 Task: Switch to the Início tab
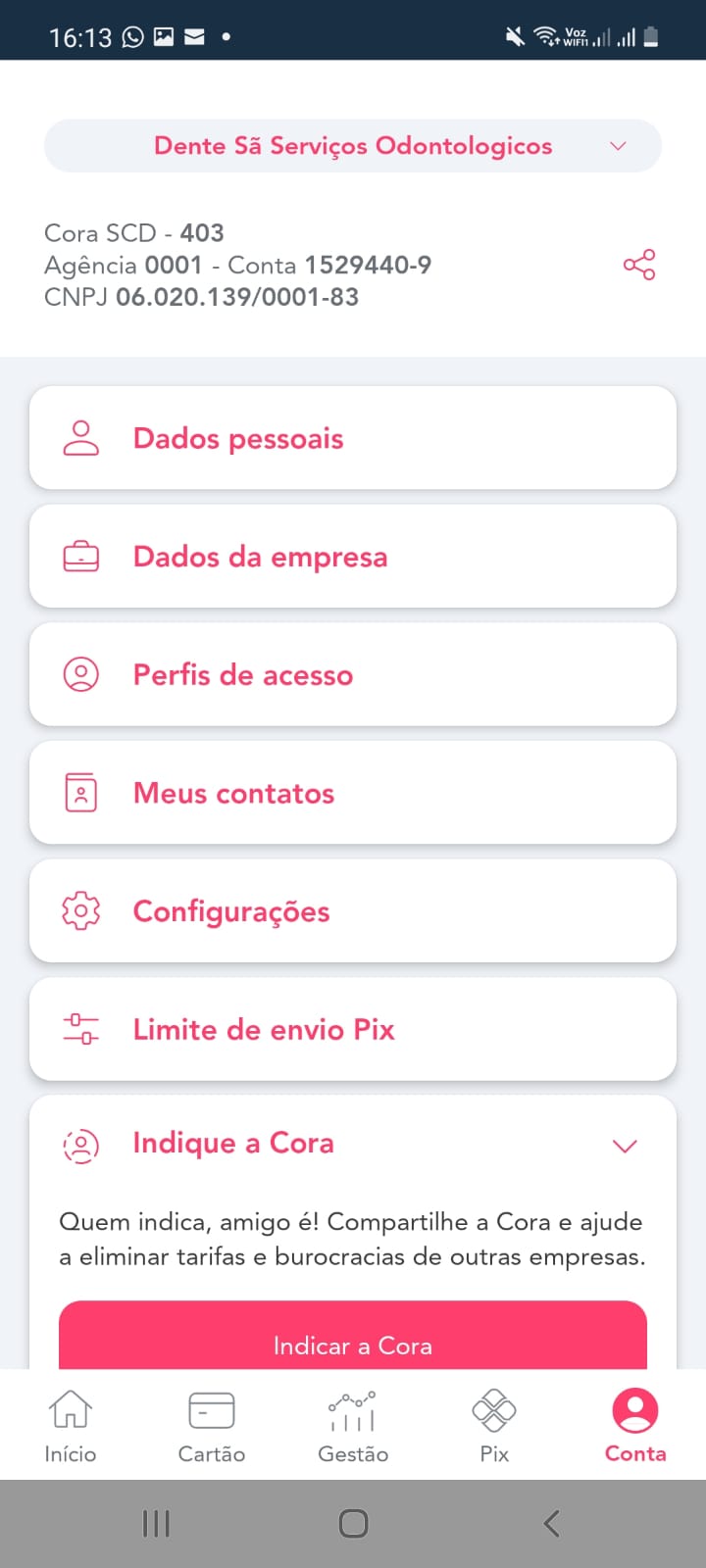tap(71, 1426)
